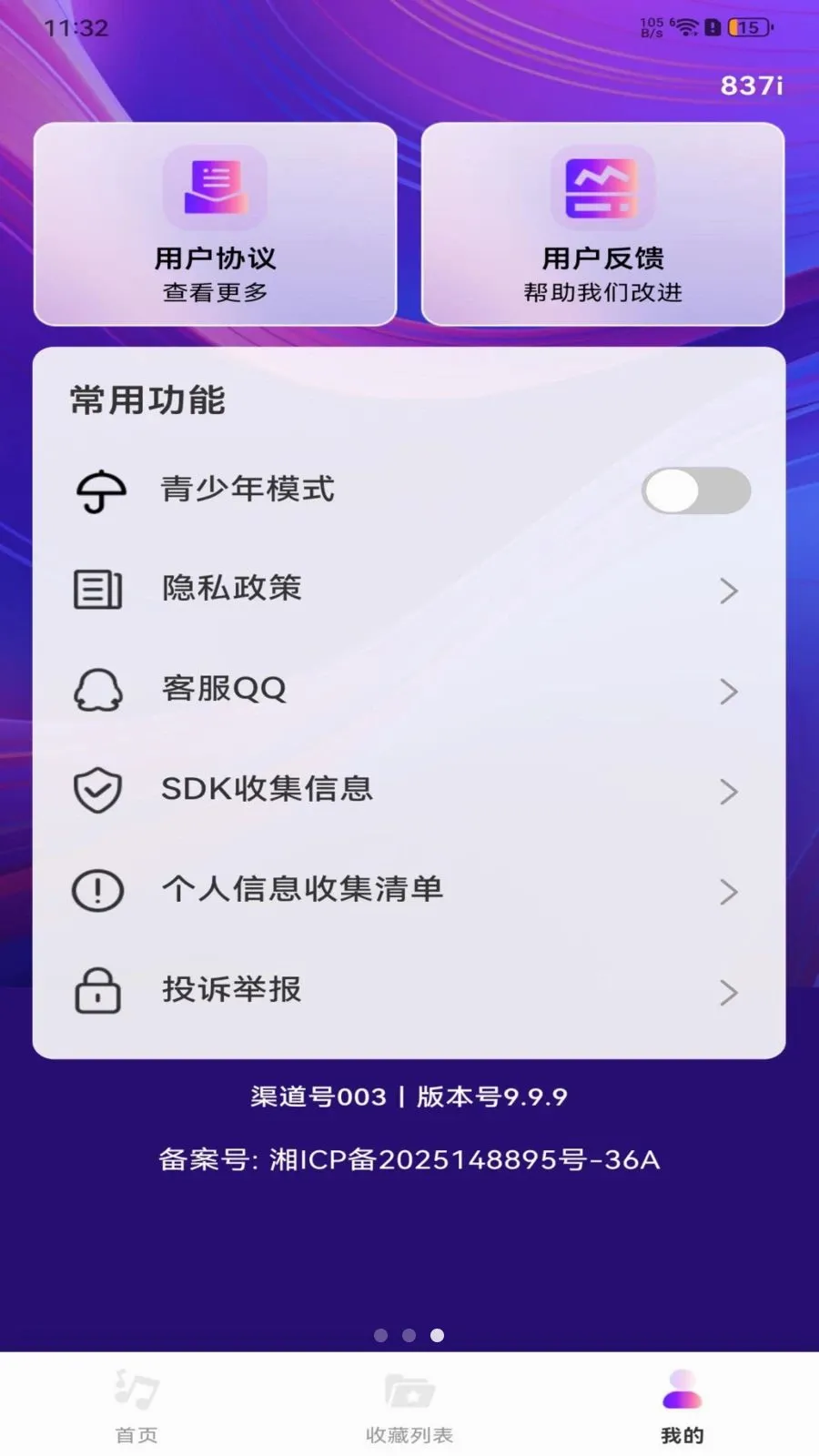Image resolution: width=819 pixels, height=1456 pixels.
Task: Open the 用户协议 card
Action: (x=215, y=224)
